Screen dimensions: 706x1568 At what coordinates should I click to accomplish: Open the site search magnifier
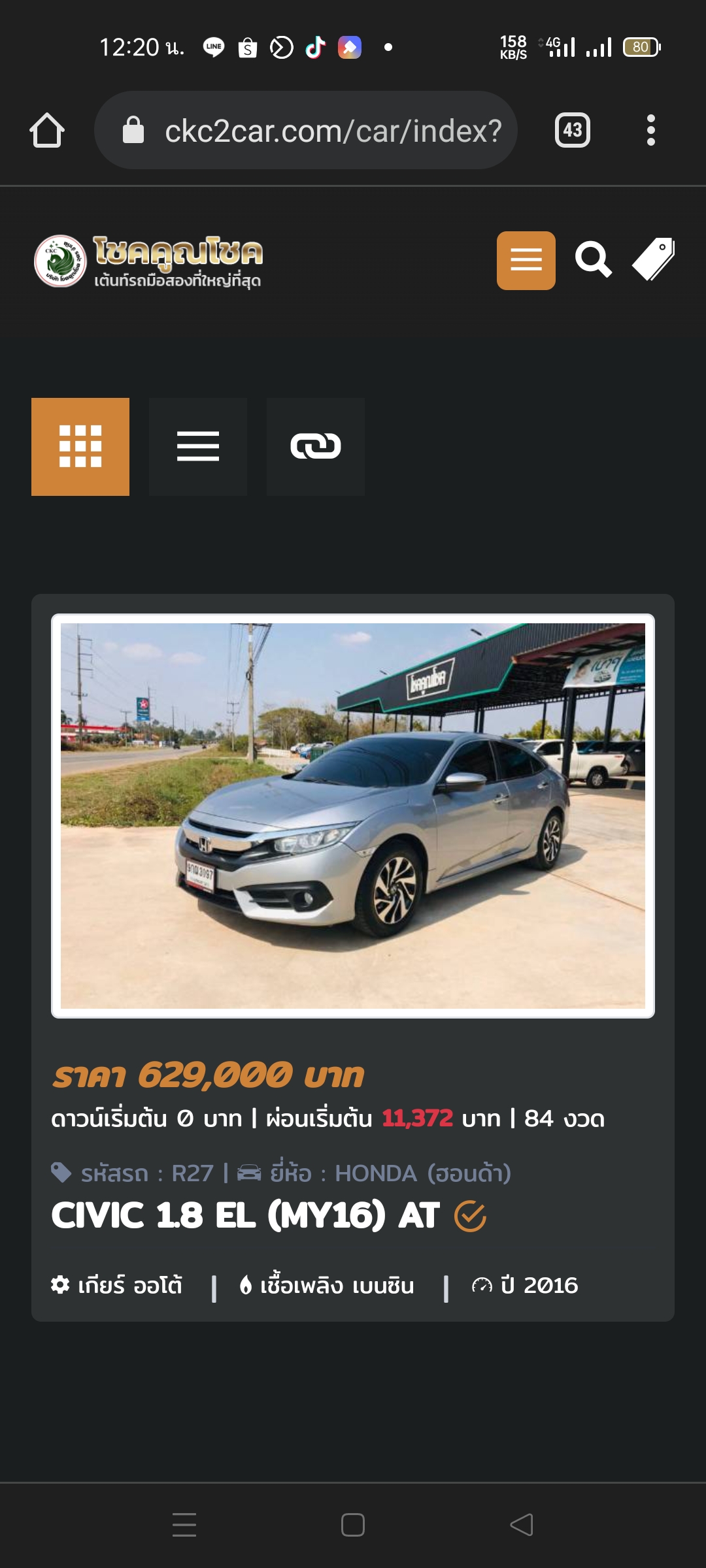[x=593, y=261]
